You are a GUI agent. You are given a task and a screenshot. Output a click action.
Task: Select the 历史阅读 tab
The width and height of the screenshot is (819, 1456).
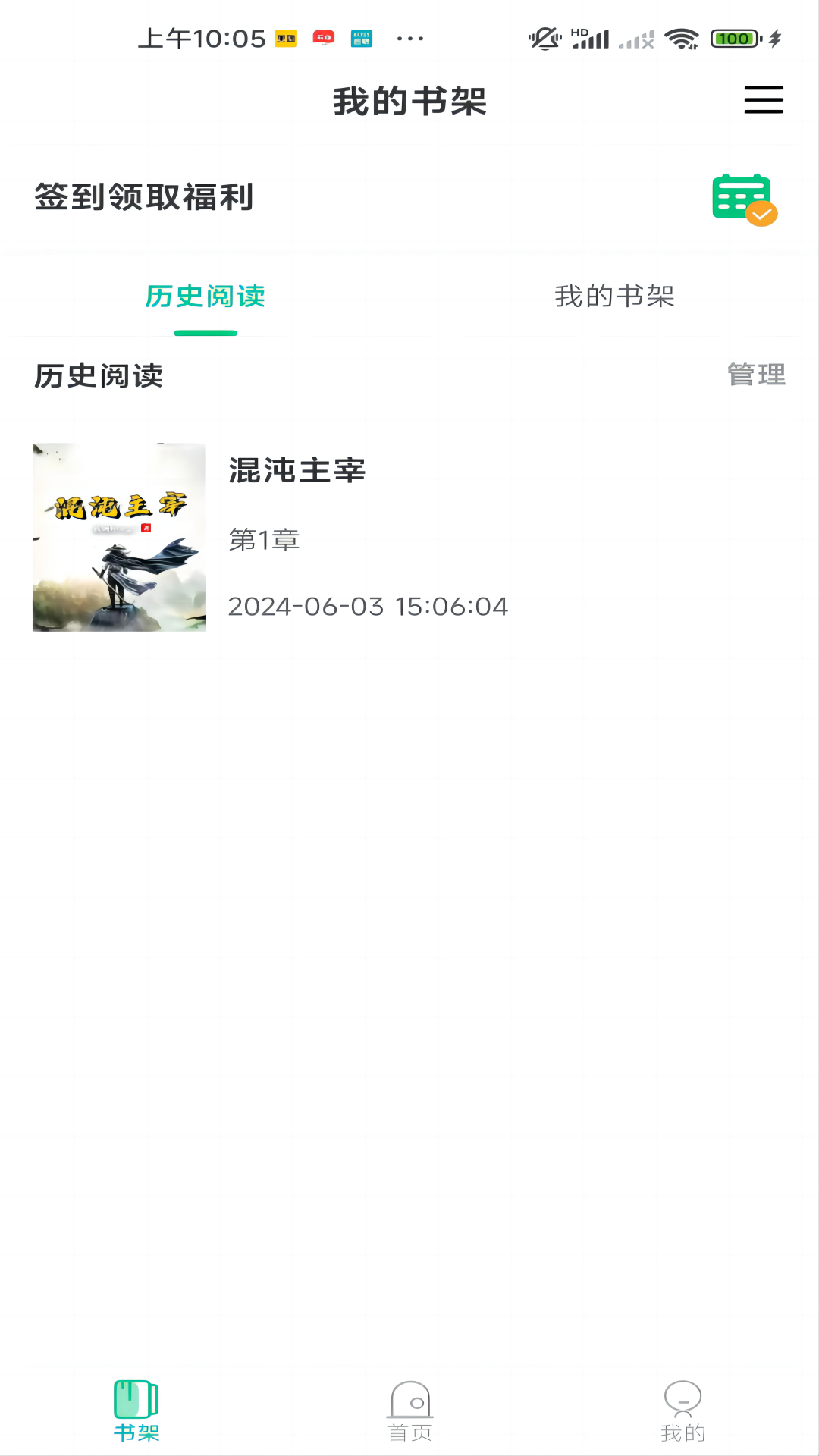tap(205, 298)
